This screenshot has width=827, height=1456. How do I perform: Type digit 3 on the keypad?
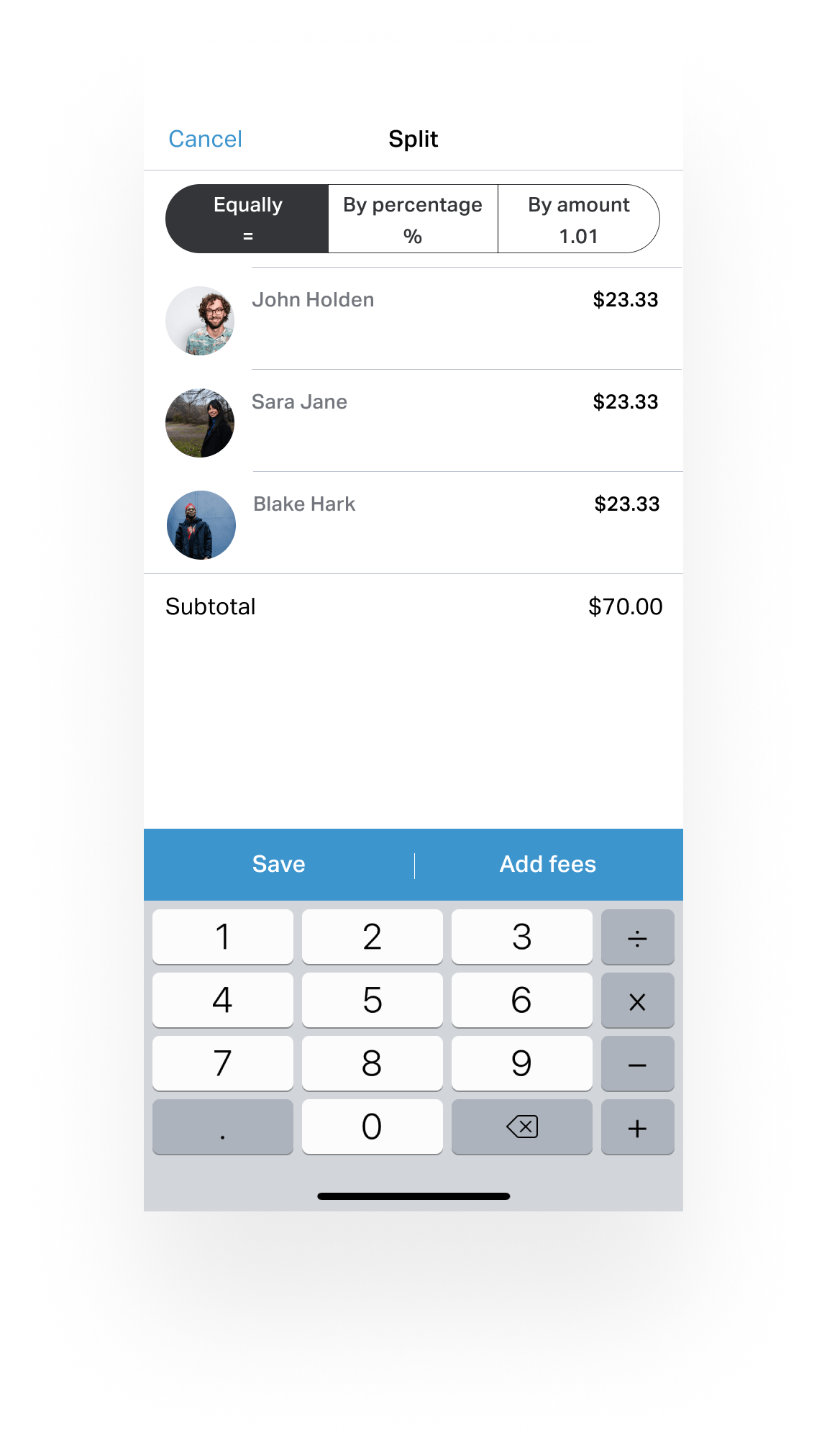pyautogui.click(x=521, y=937)
